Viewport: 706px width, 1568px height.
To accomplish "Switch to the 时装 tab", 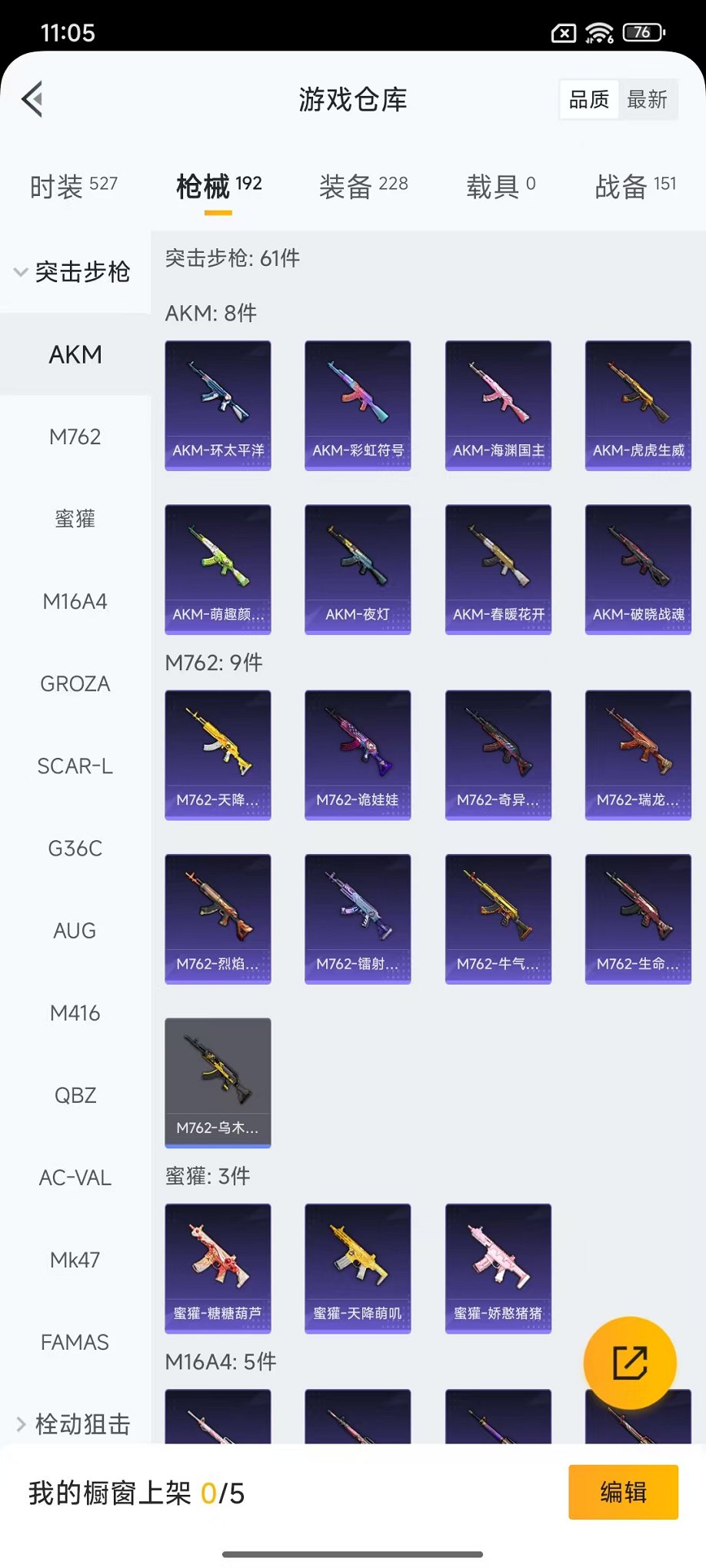I will point(74,185).
